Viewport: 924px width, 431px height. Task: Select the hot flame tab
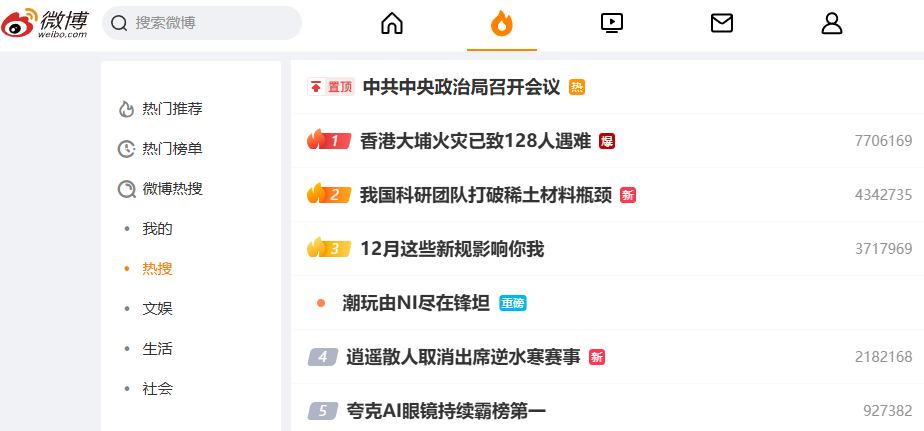pos(501,23)
